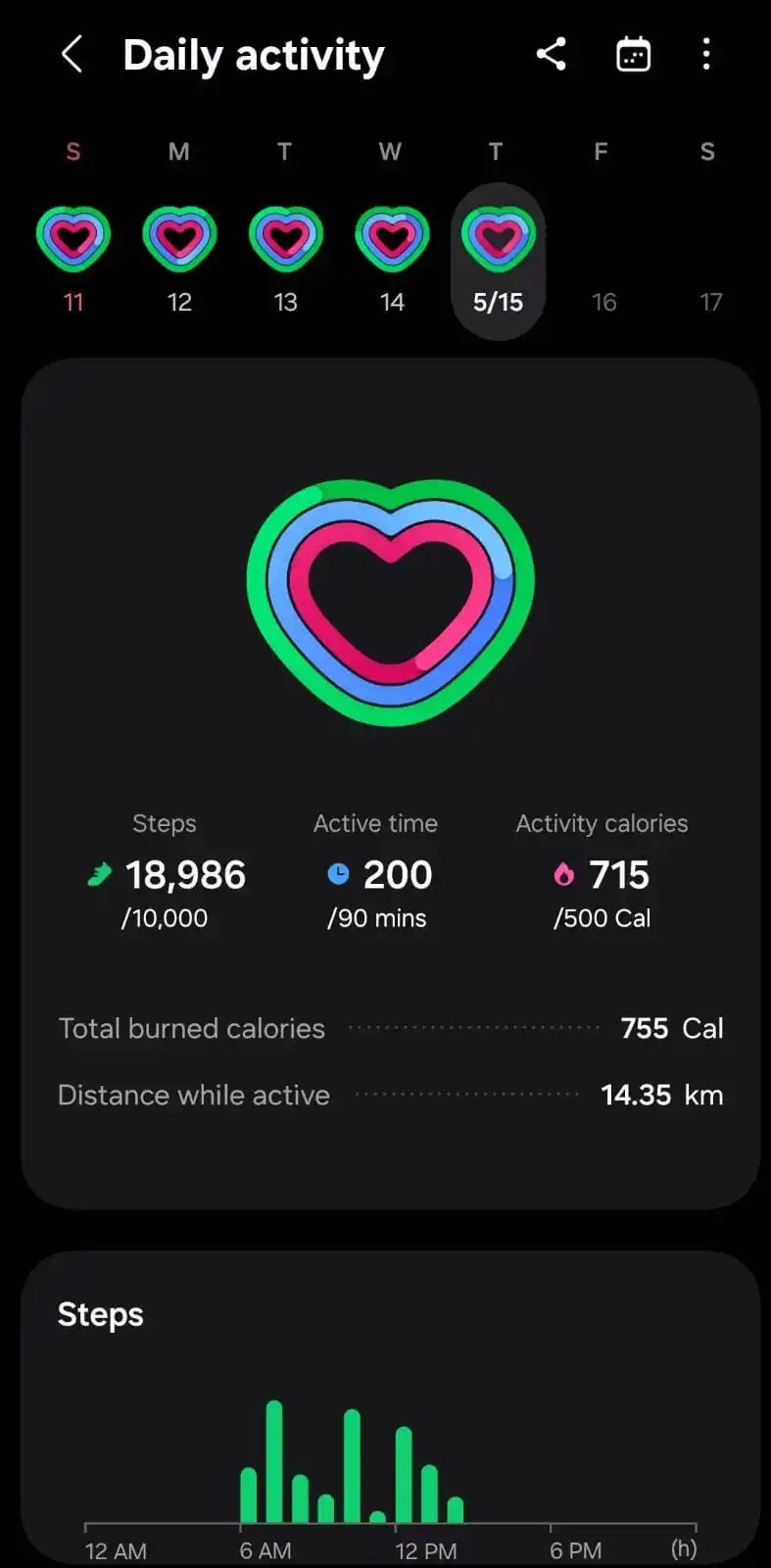Select Wednesday the 14th
Image resolution: width=771 pixels, height=1568 pixels.
point(392,257)
